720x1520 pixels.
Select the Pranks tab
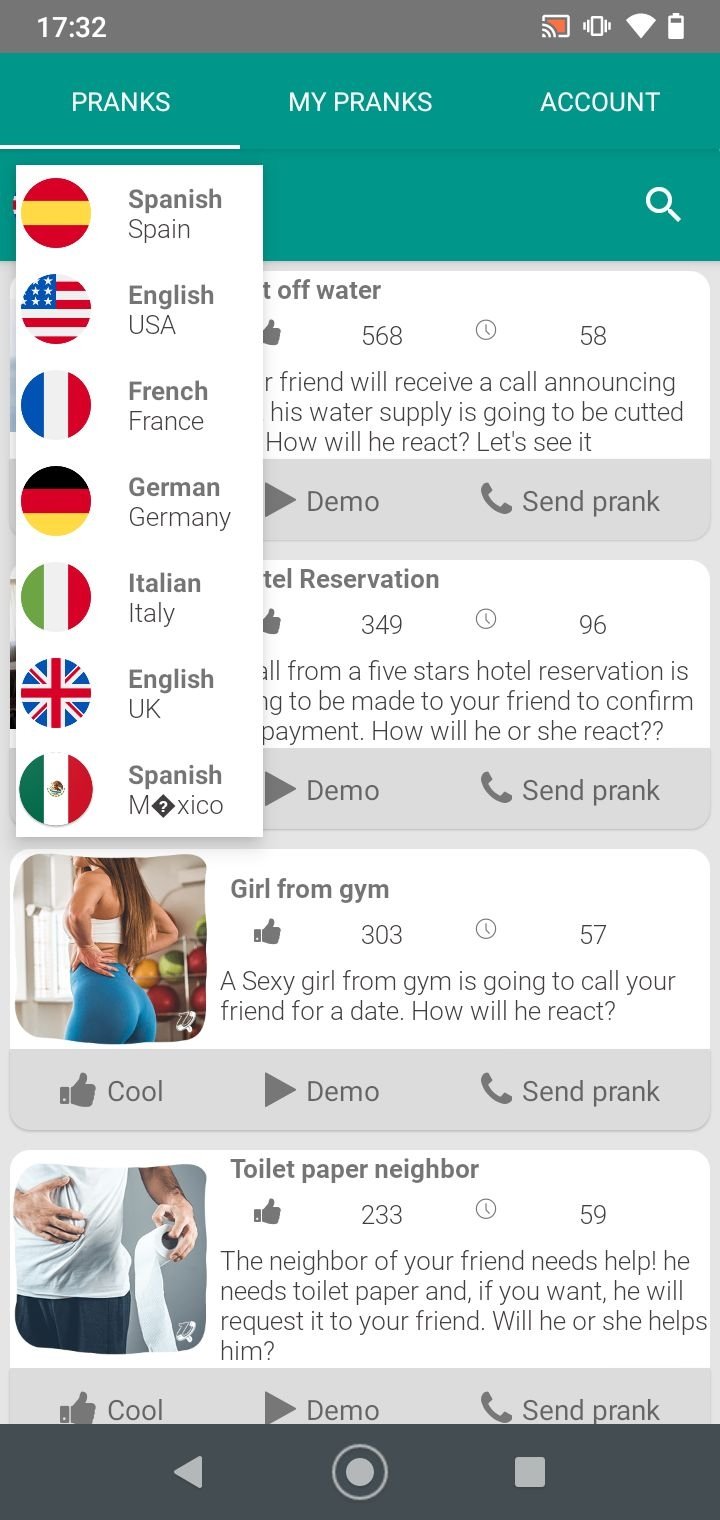120,102
